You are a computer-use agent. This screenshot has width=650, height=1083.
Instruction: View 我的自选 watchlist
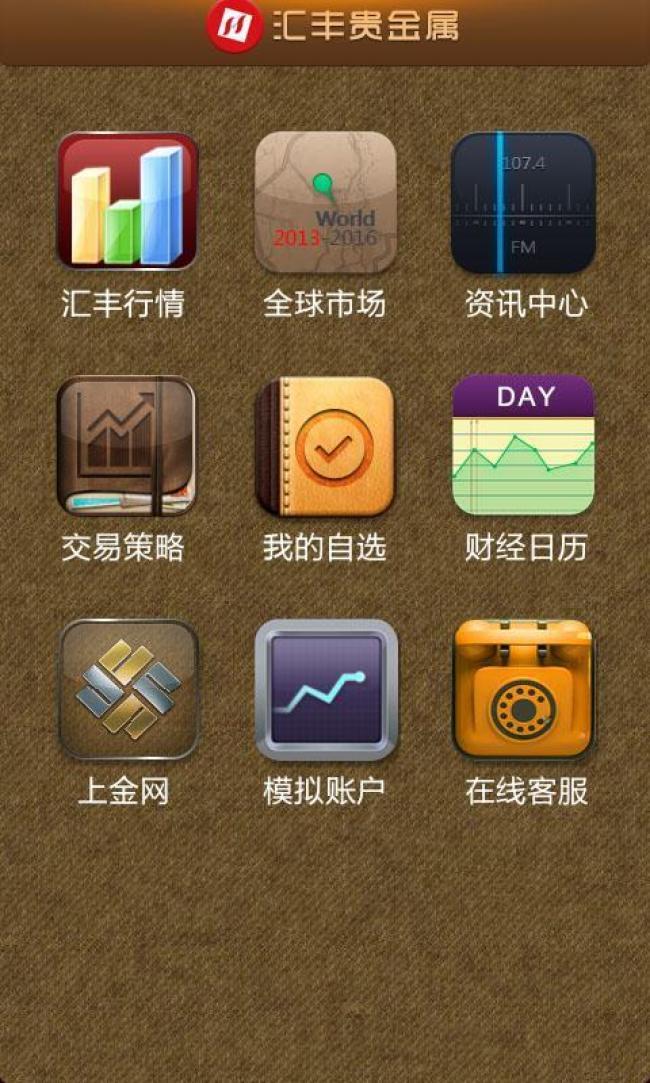pos(325,446)
